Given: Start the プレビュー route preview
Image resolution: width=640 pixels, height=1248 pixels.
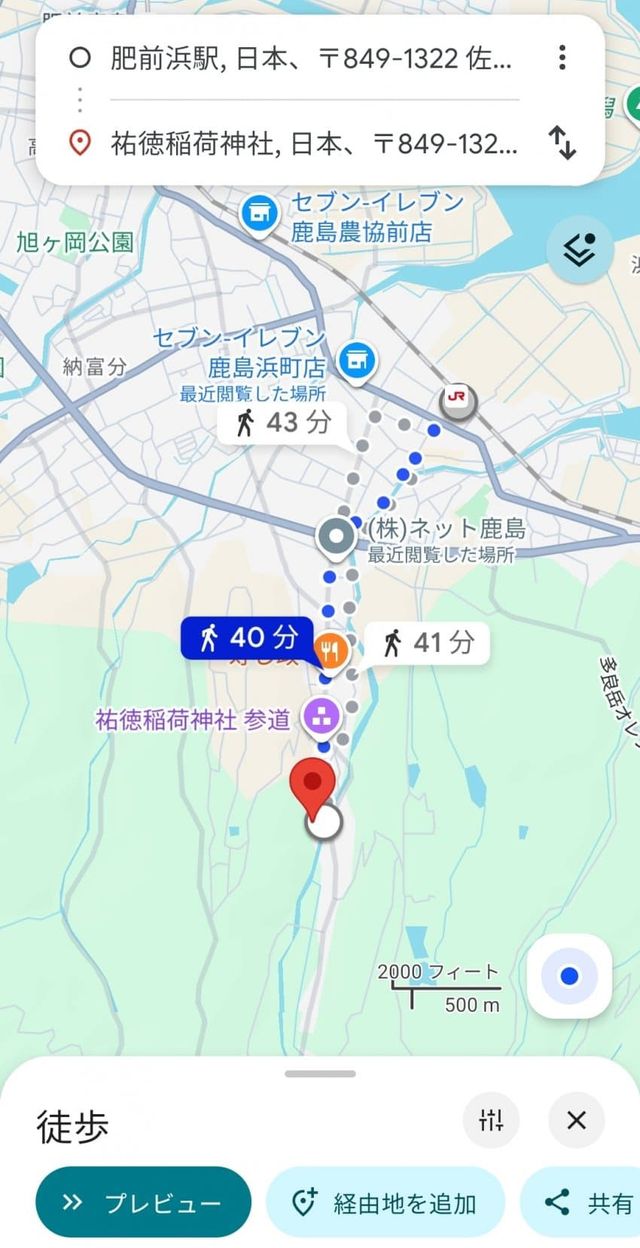Looking at the screenshot, I should 142,1202.
